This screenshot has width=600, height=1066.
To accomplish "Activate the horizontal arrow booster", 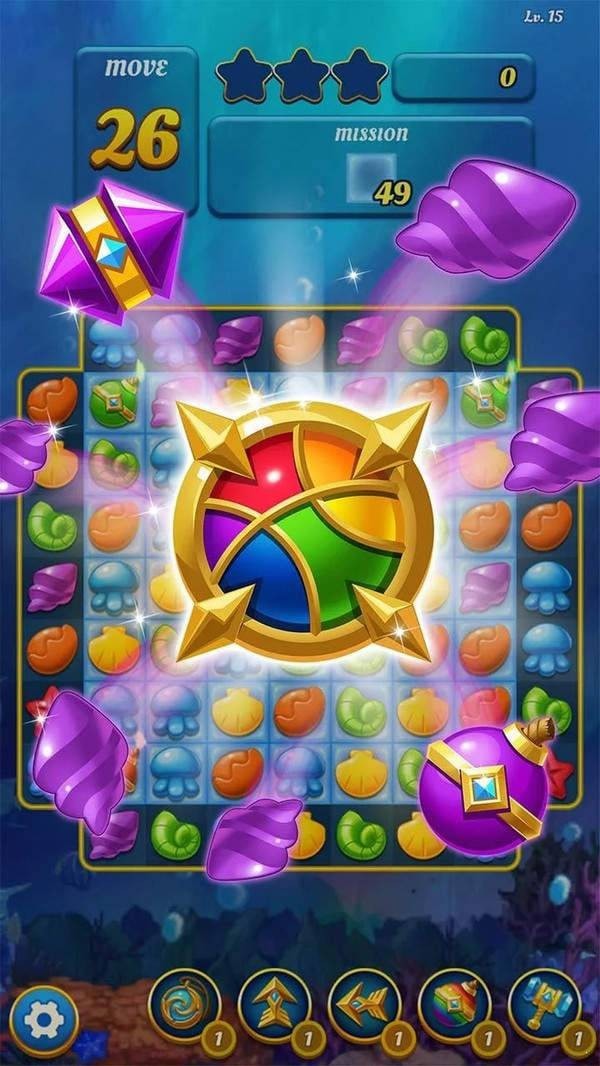I will tap(364, 1004).
